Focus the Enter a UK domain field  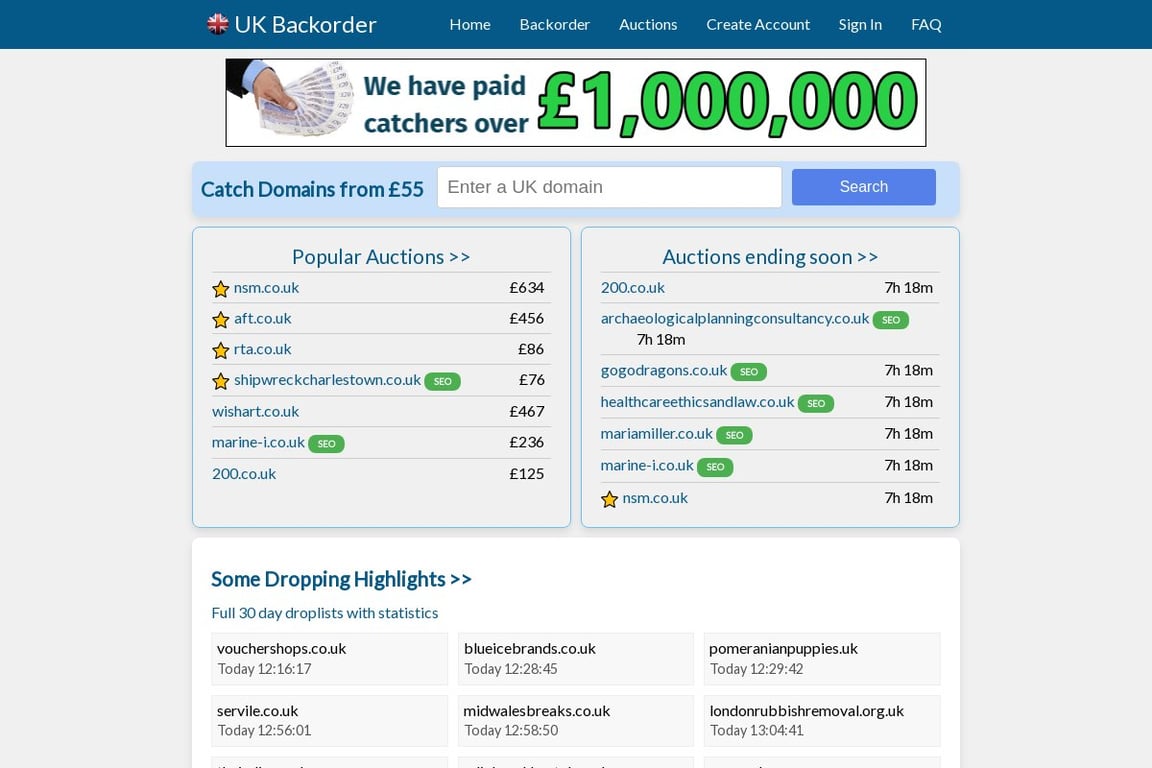[609, 187]
